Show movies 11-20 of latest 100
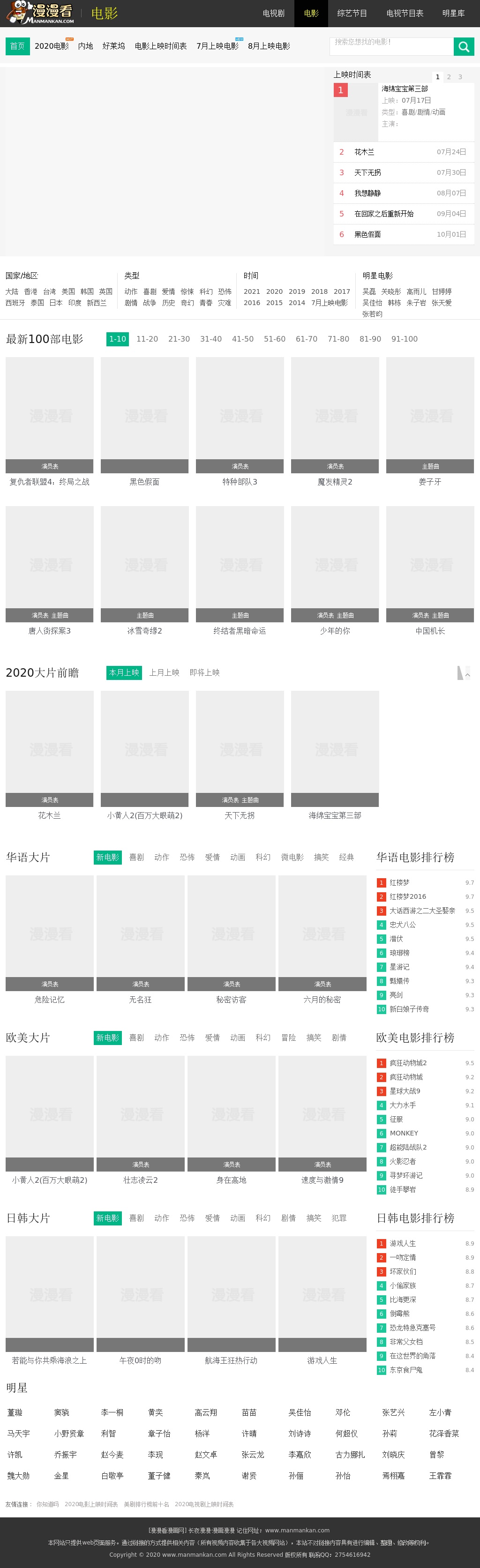Screen dimensions: 480x1568 147,339
